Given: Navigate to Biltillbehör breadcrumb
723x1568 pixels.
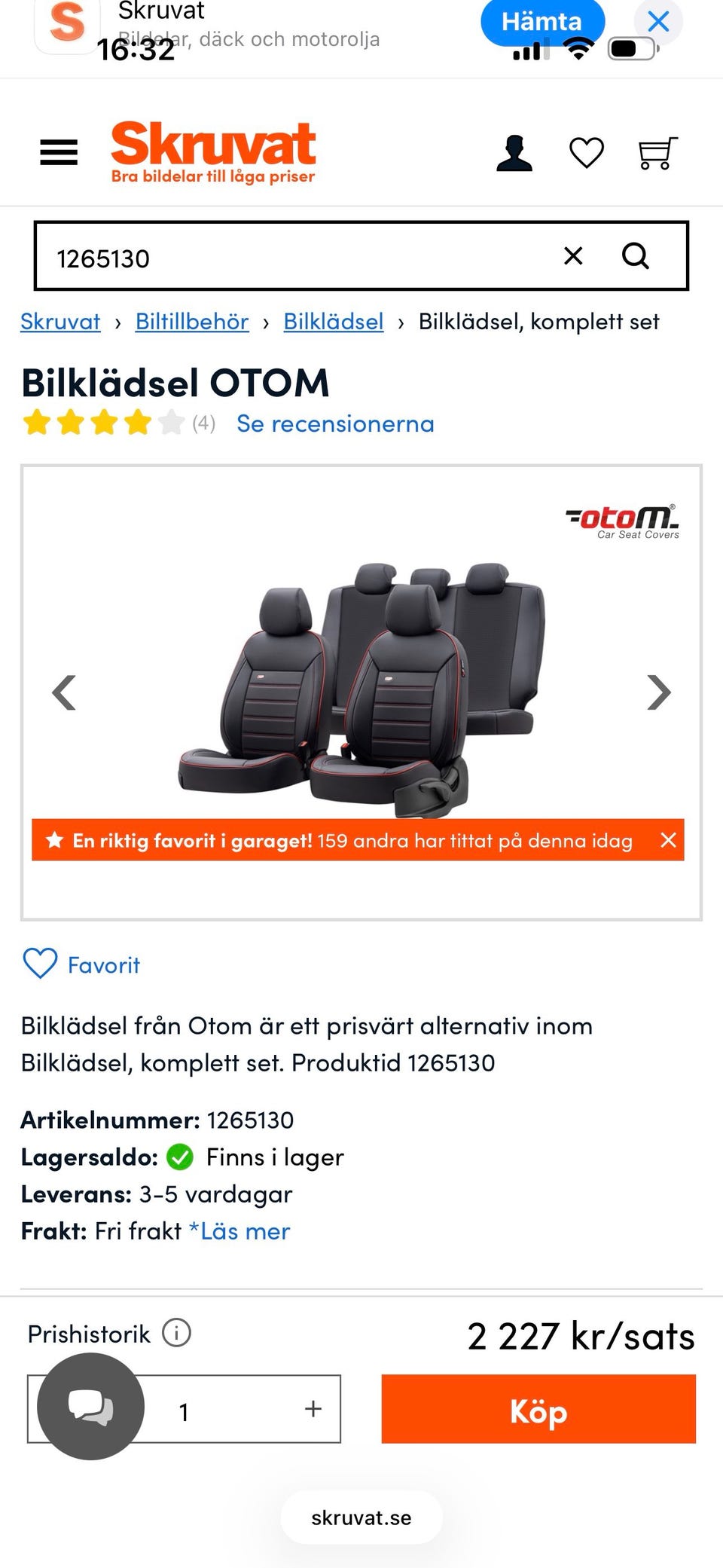Looking at the screenshot, I should [x=191, y=320].
